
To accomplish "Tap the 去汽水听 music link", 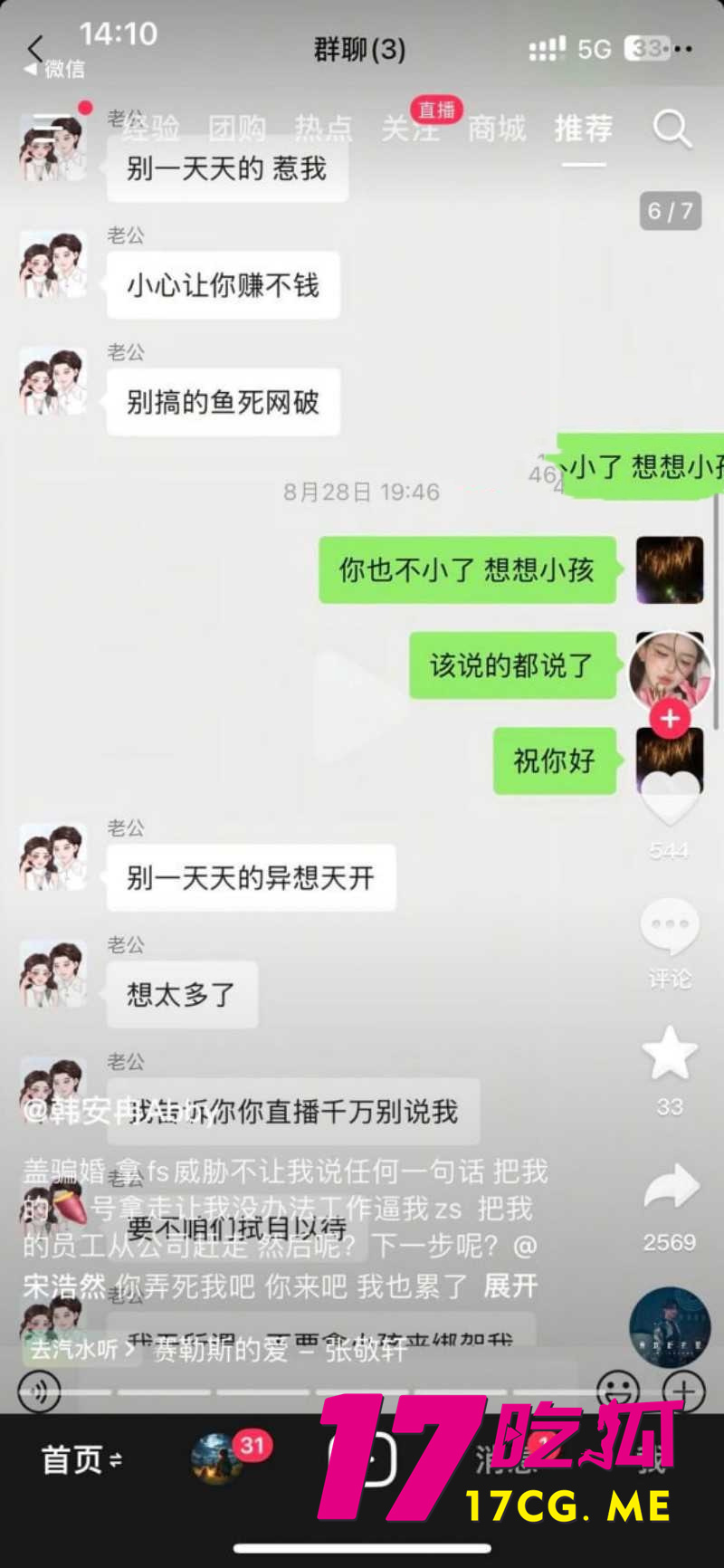I will tap(81, 1349).
